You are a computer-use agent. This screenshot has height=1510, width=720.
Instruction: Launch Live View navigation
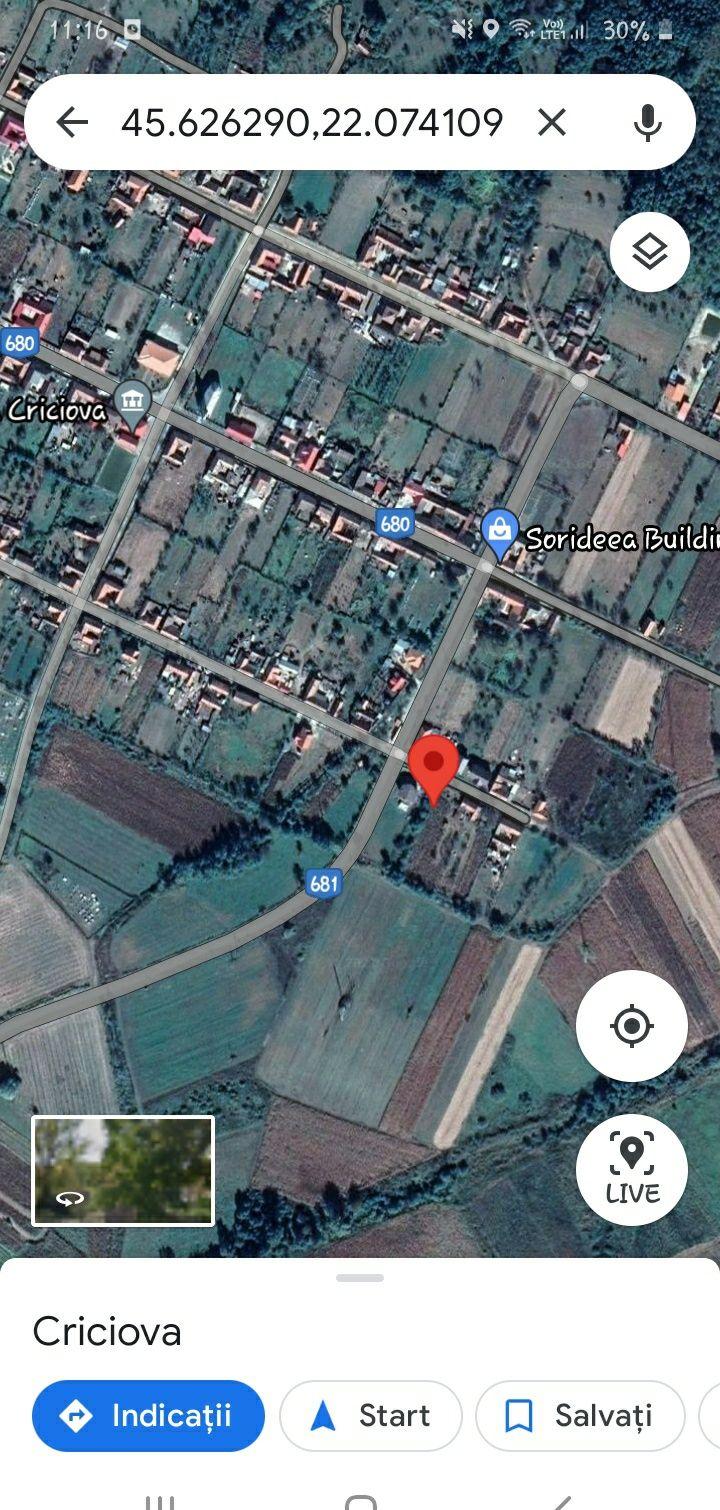(631, 1169)
